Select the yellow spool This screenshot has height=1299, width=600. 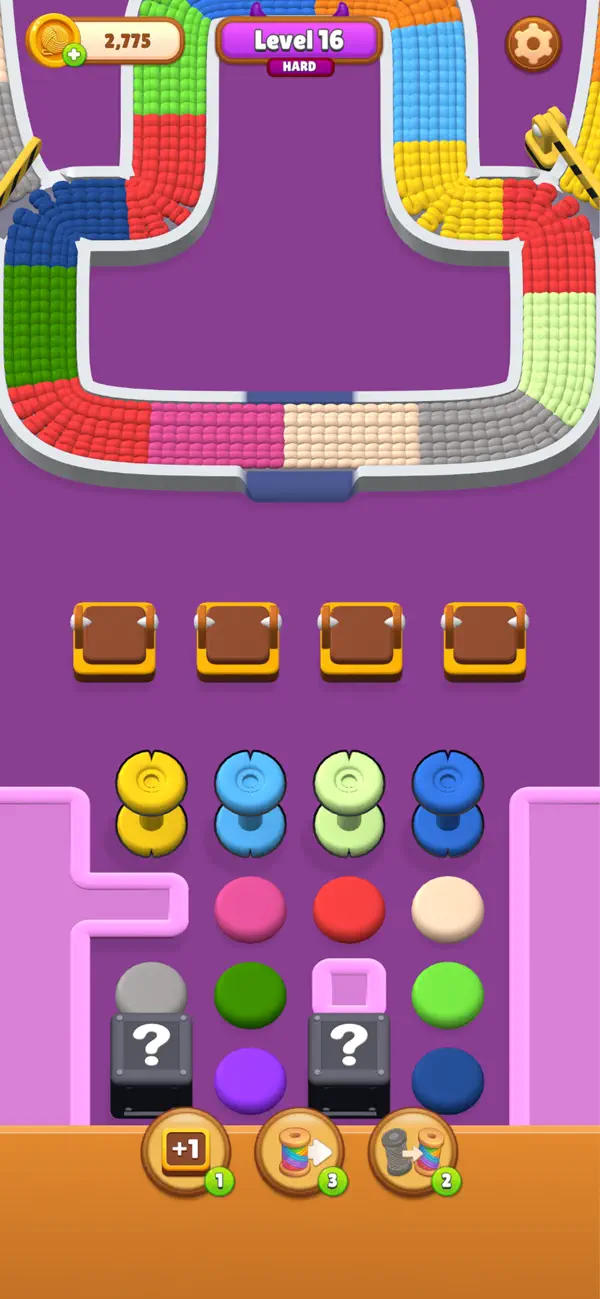151,804
